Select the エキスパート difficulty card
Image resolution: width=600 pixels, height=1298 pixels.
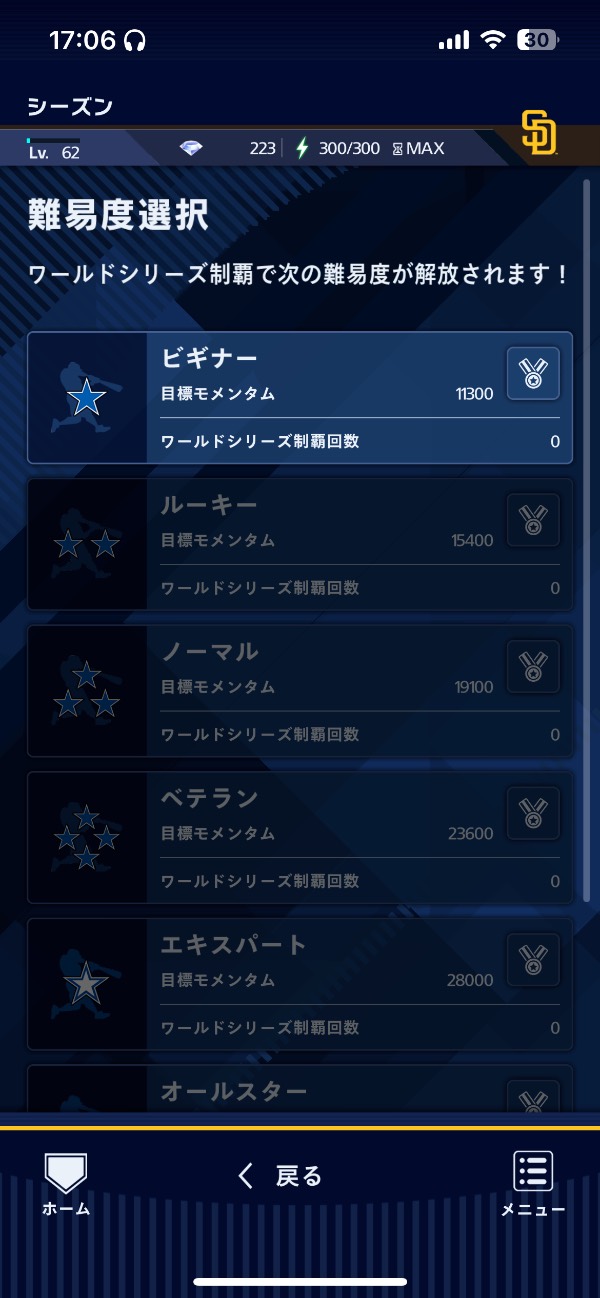point(300,984)
